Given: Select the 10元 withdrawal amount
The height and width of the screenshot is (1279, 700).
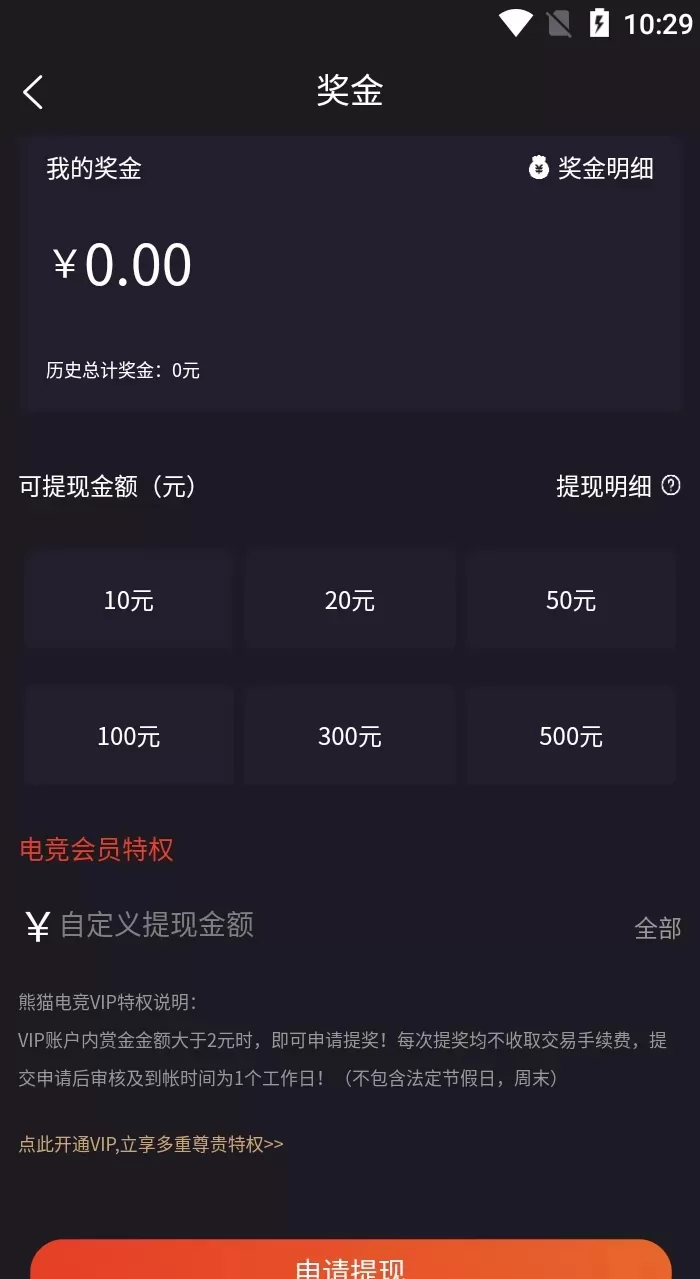Looking at the screenshot, I should coord(129,600).
